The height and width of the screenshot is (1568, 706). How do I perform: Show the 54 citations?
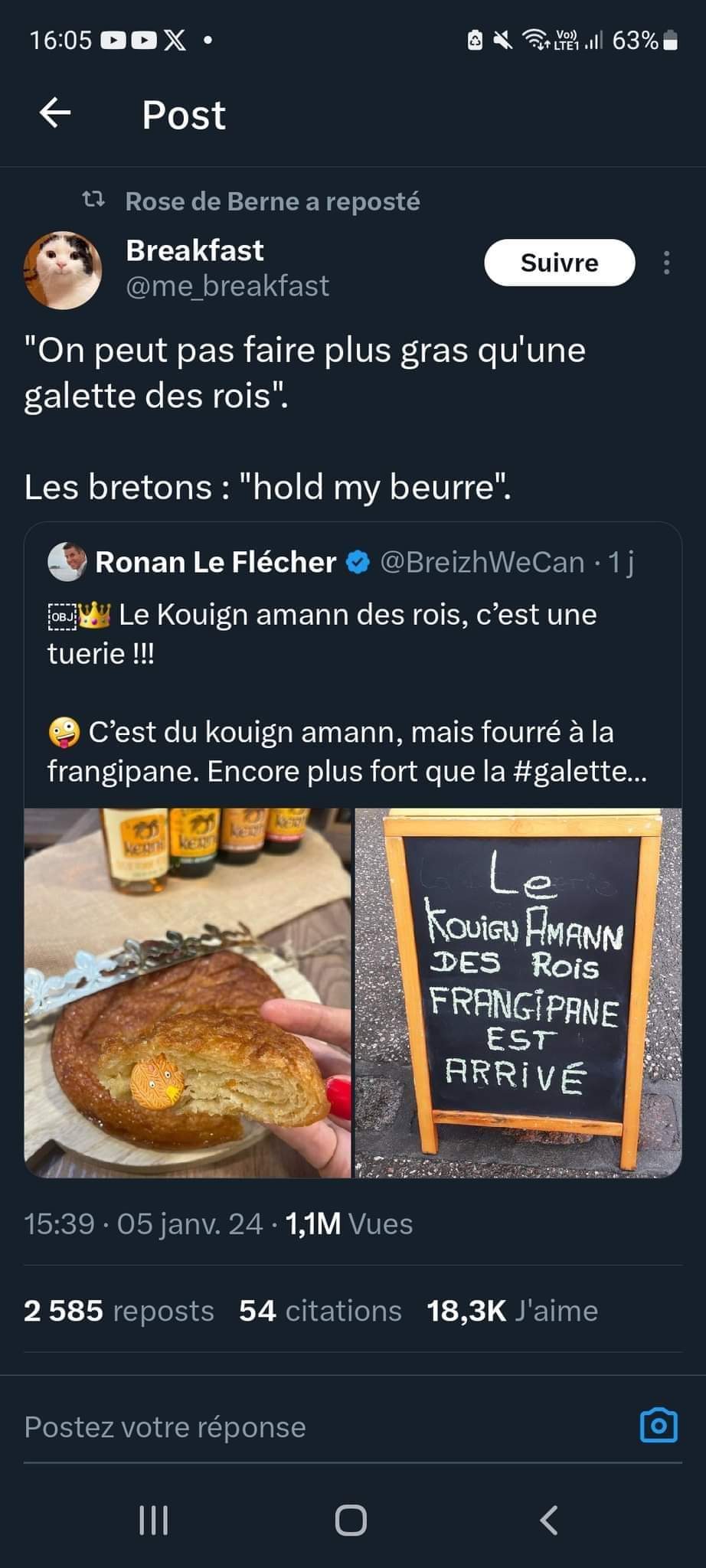320,1311
